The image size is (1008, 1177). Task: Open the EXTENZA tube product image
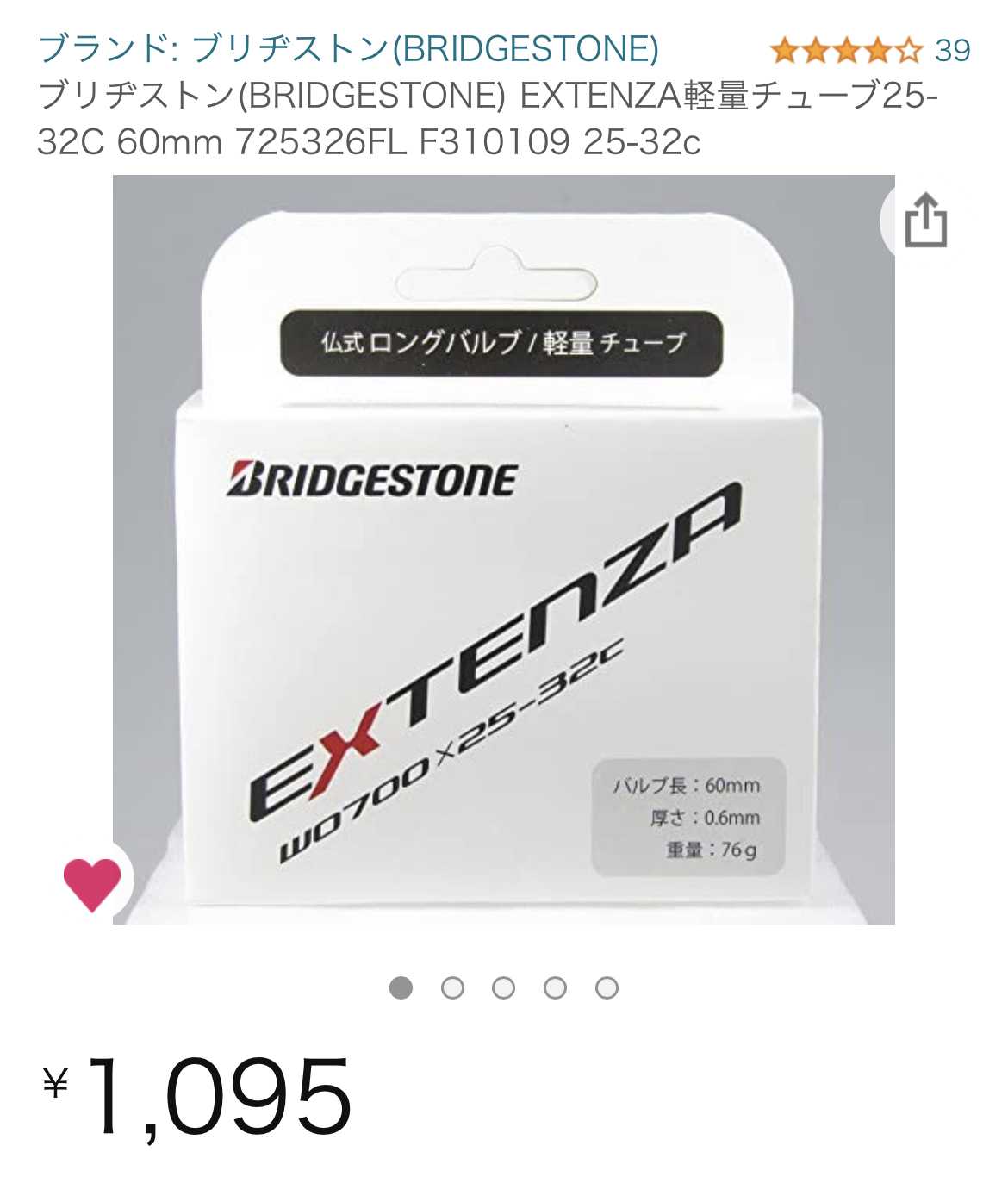click(x=503, y=550)
